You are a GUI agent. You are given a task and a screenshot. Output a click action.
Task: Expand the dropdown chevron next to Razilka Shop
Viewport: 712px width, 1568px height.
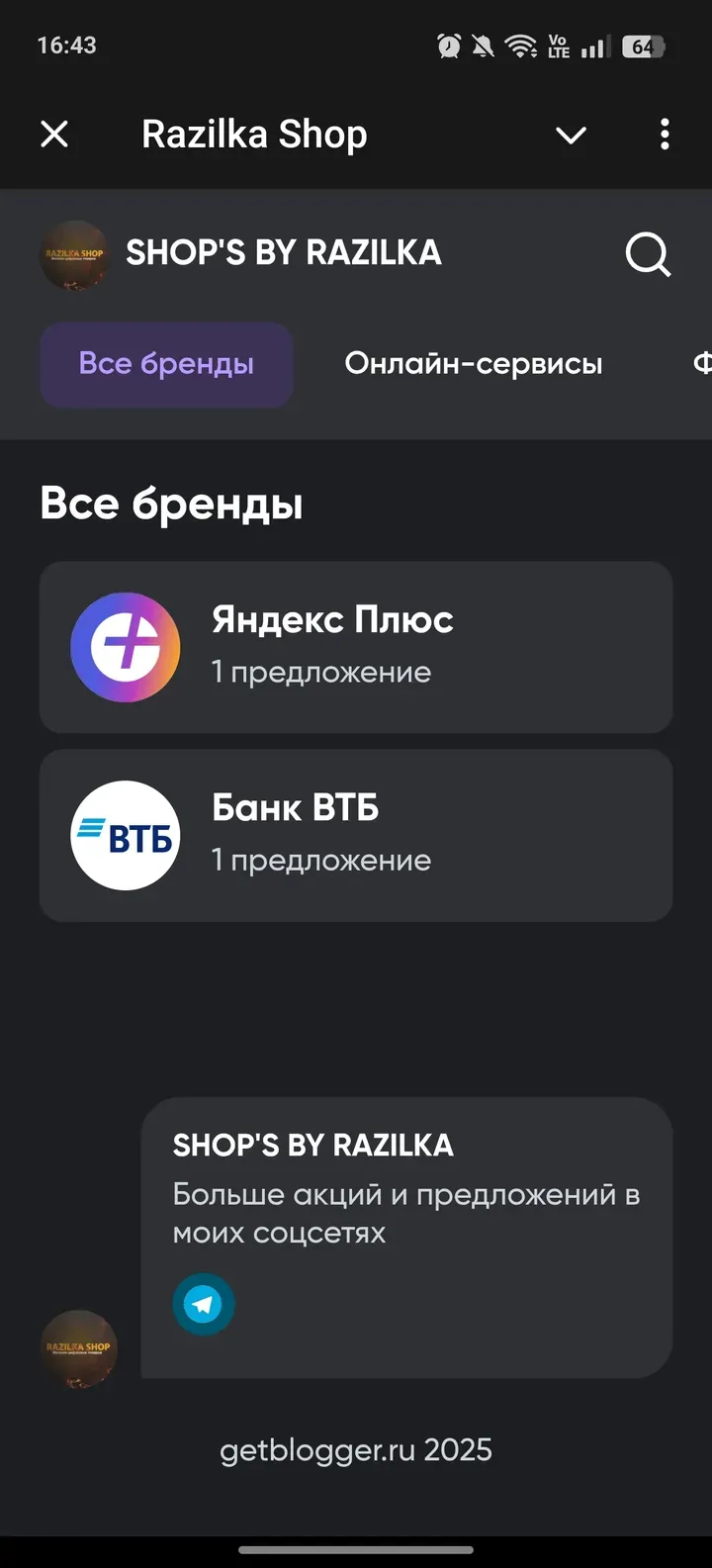pyautogui.click(x=571, y=136)
